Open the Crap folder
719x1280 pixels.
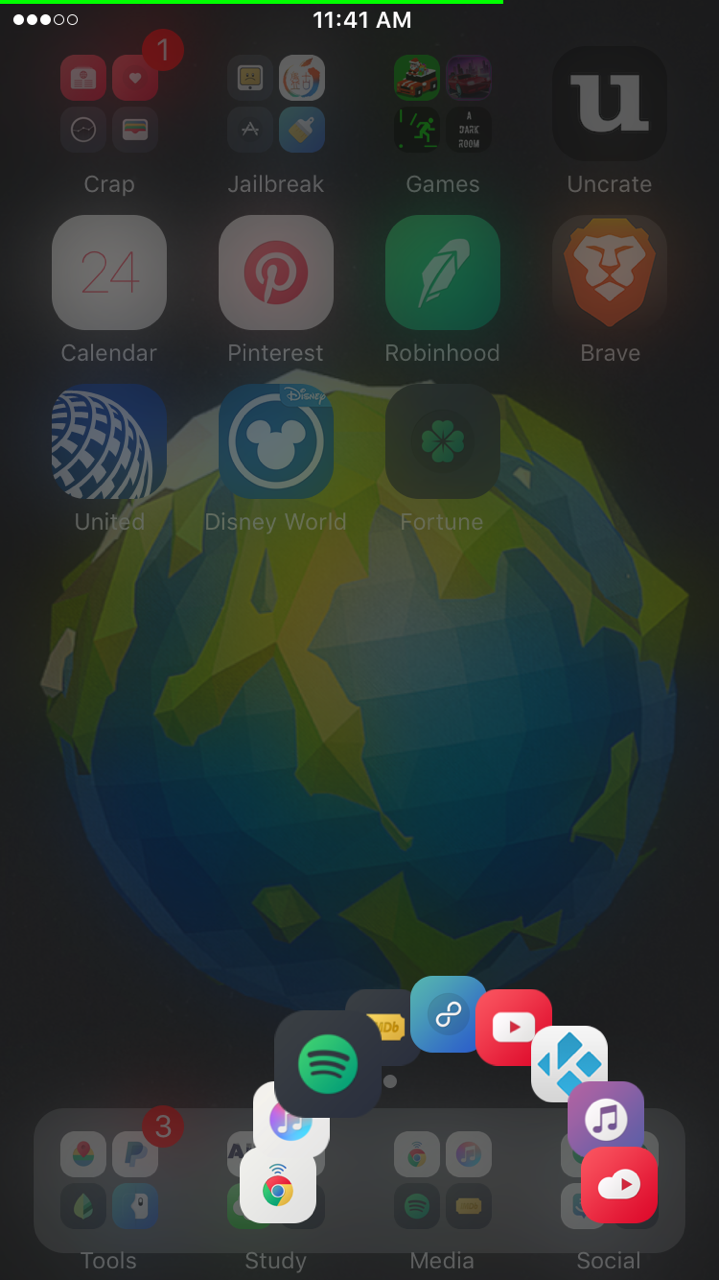coord(109,103)
